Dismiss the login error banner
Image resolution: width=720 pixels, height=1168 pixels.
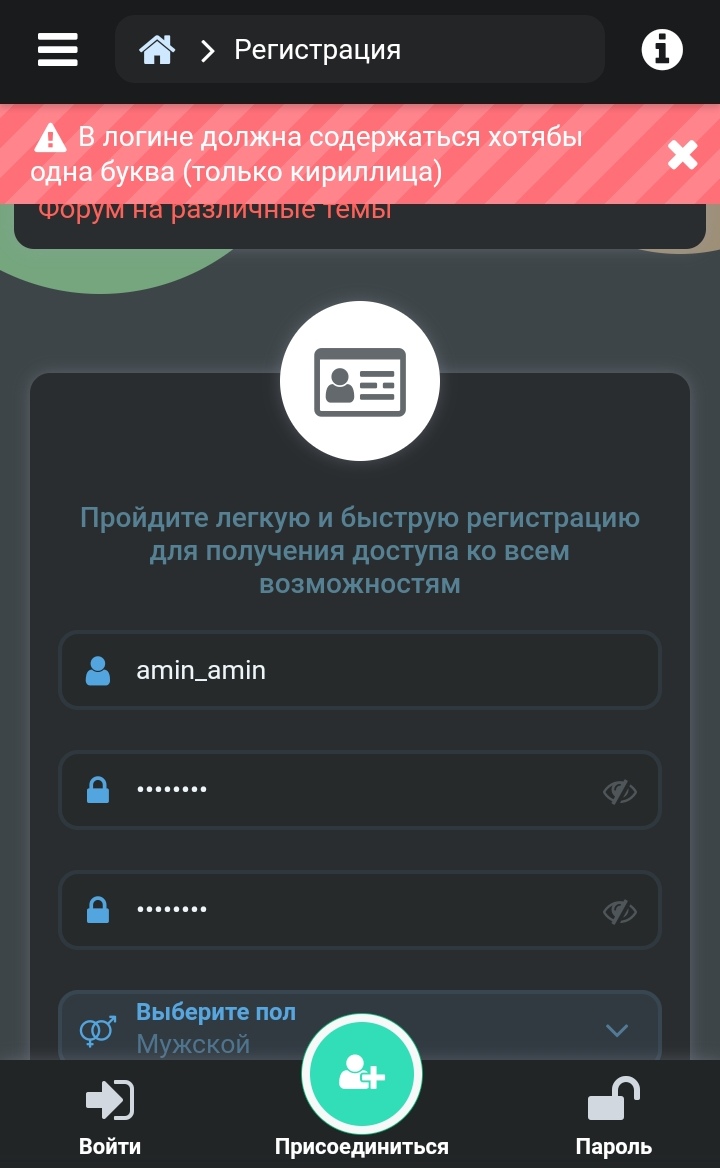682,155
